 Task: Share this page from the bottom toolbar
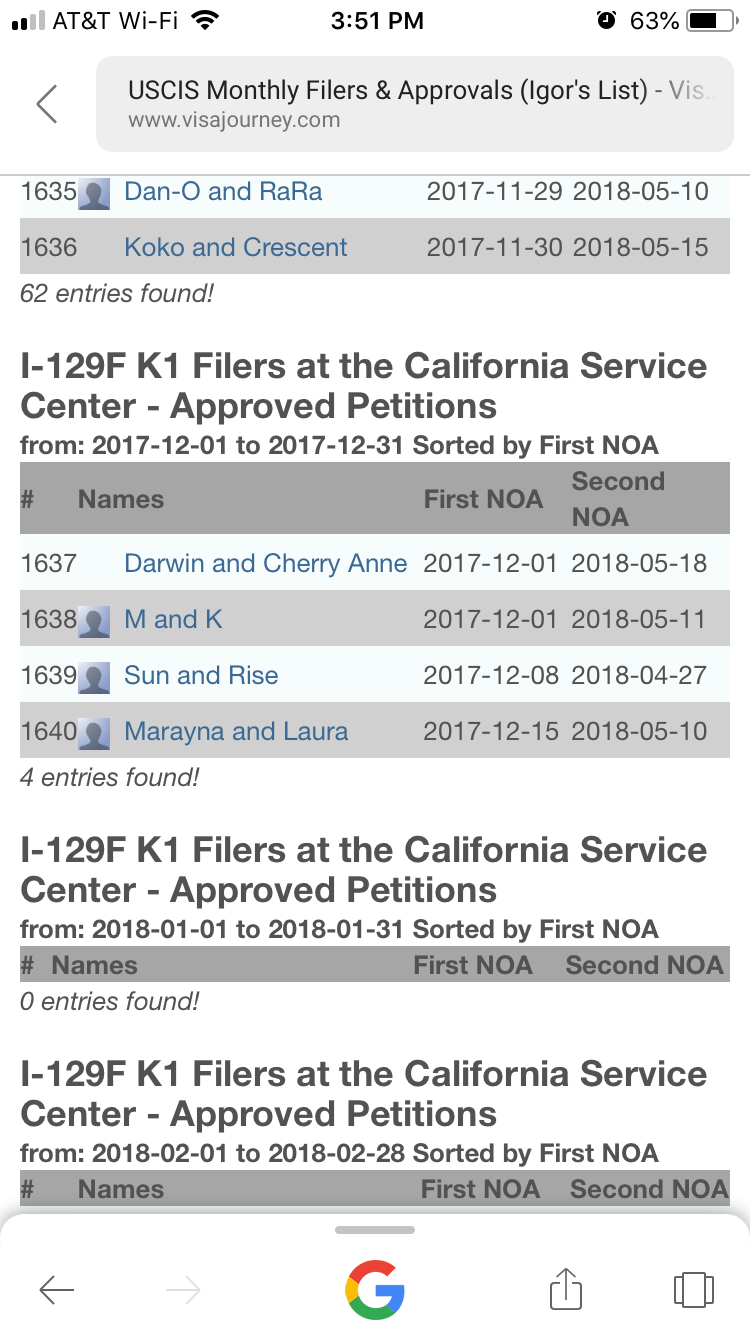[x=566, y=1288]
